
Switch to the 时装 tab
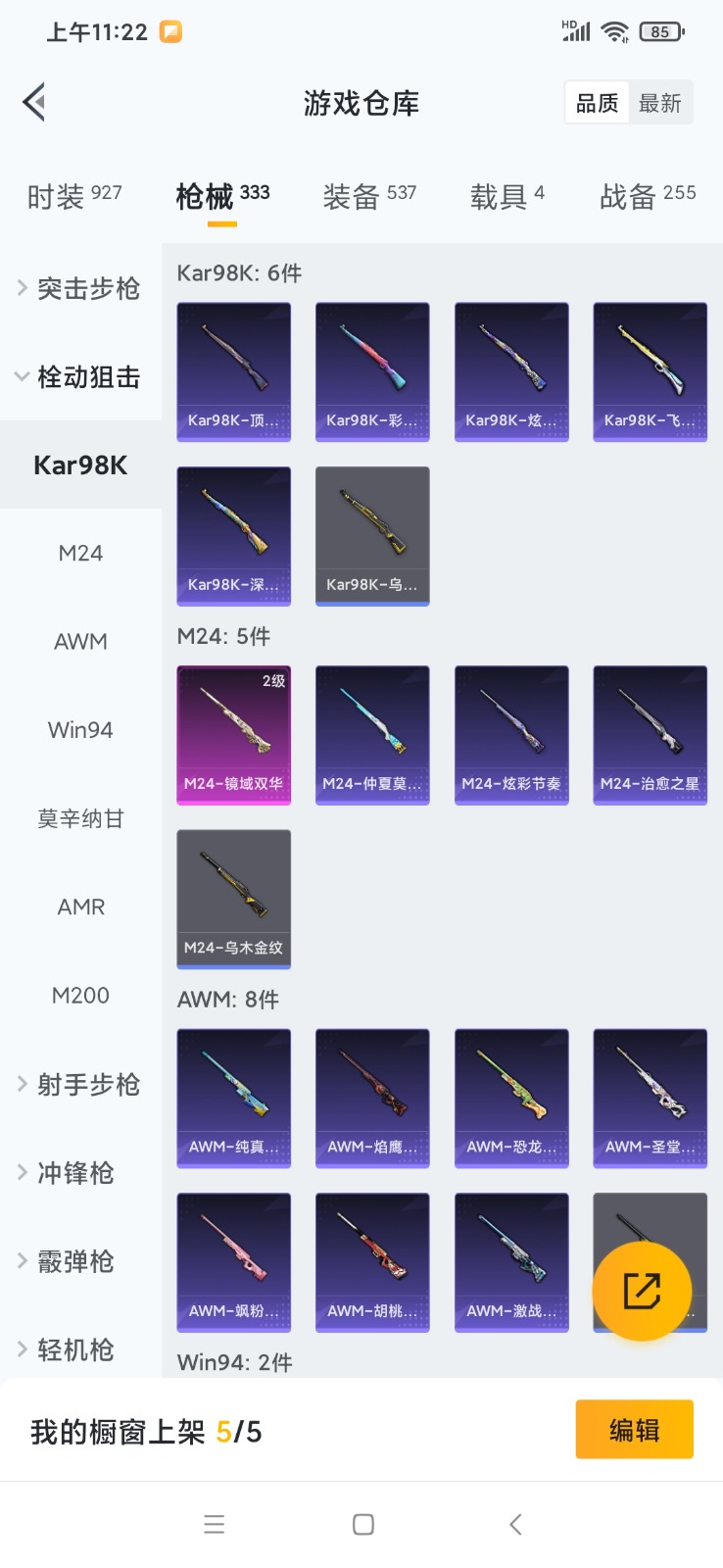tap(73, 196)
